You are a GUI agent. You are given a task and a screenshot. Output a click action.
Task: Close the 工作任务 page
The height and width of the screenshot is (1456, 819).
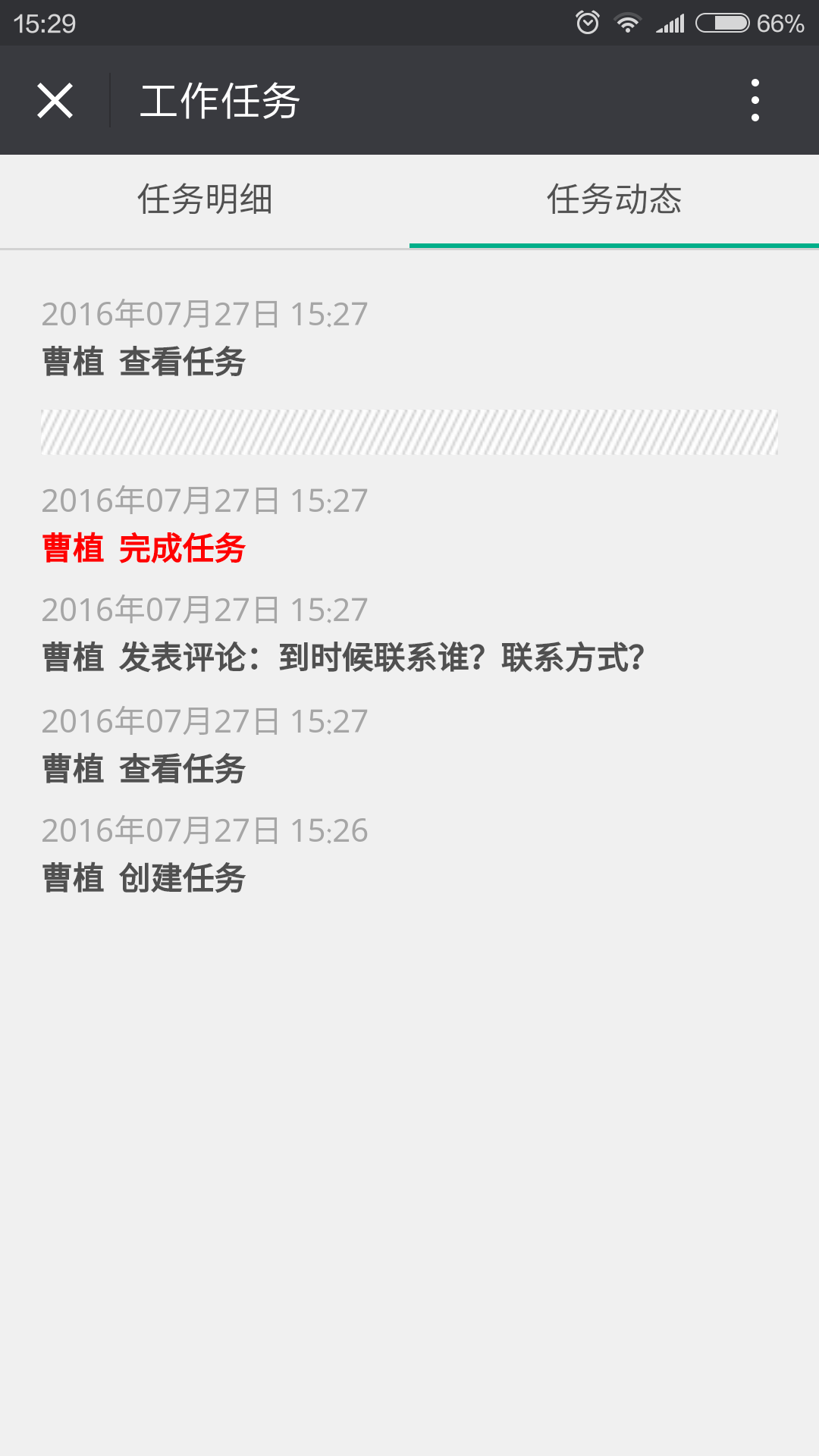55,101
